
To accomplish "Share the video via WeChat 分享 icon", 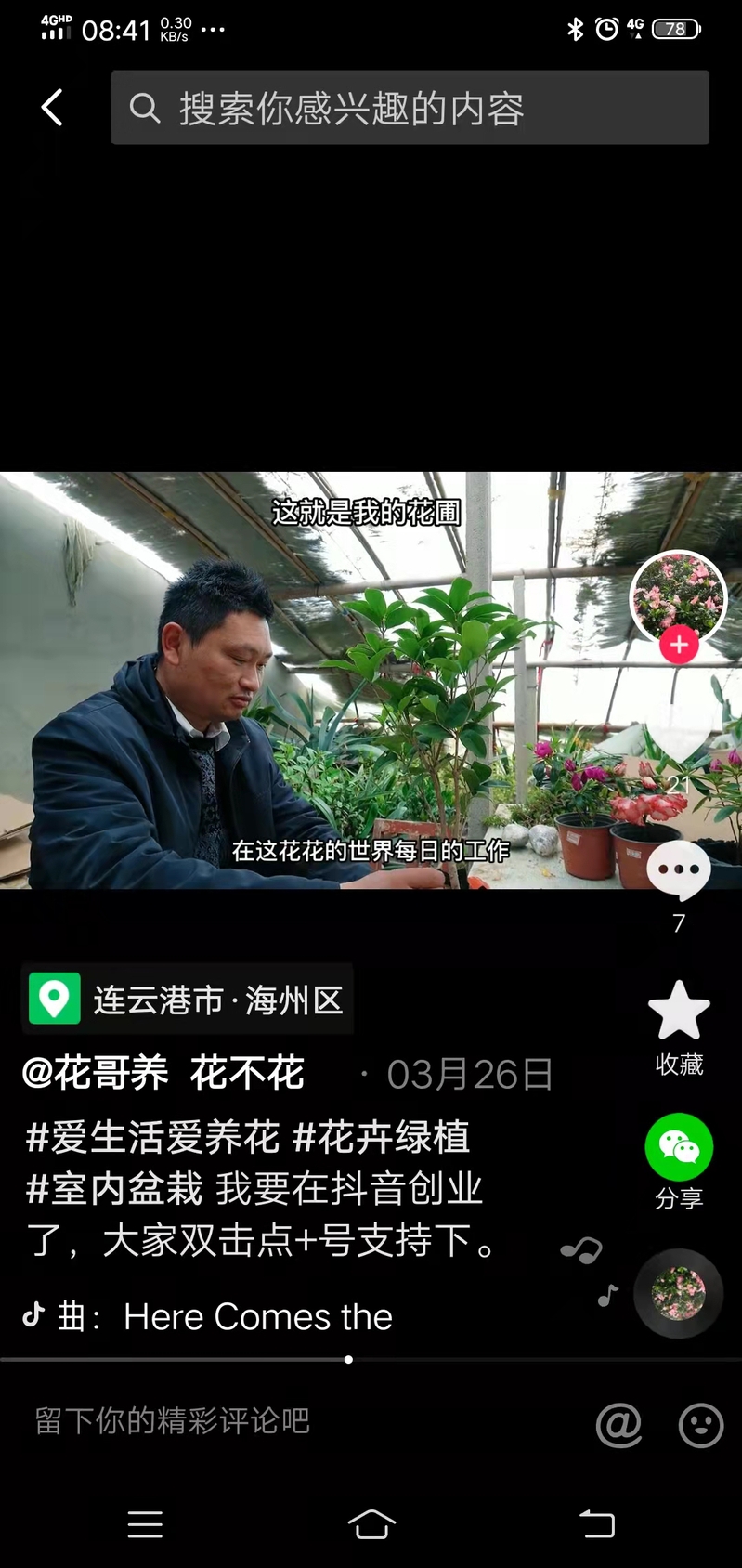I will coord(679,1147).
